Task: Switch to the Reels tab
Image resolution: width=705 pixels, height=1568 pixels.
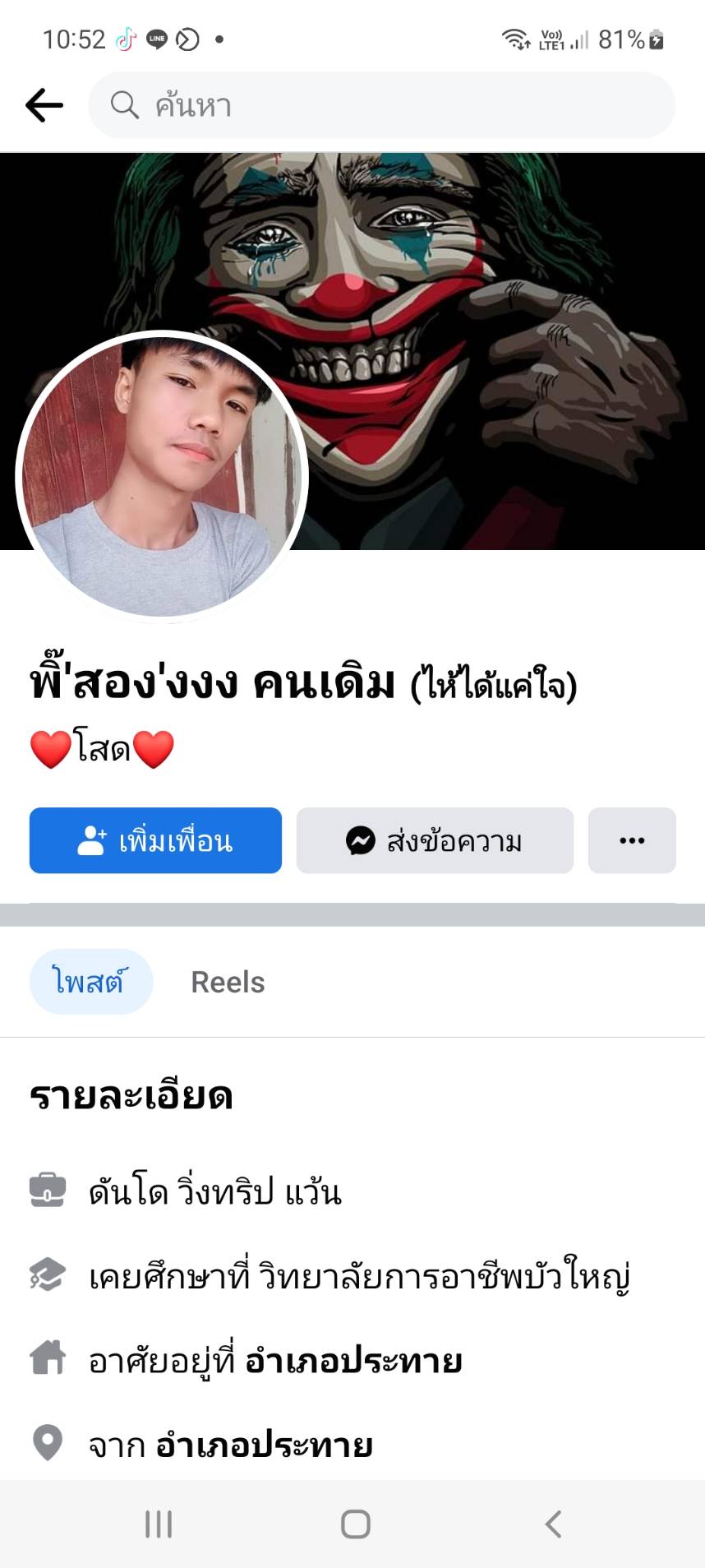Action: 228,982
